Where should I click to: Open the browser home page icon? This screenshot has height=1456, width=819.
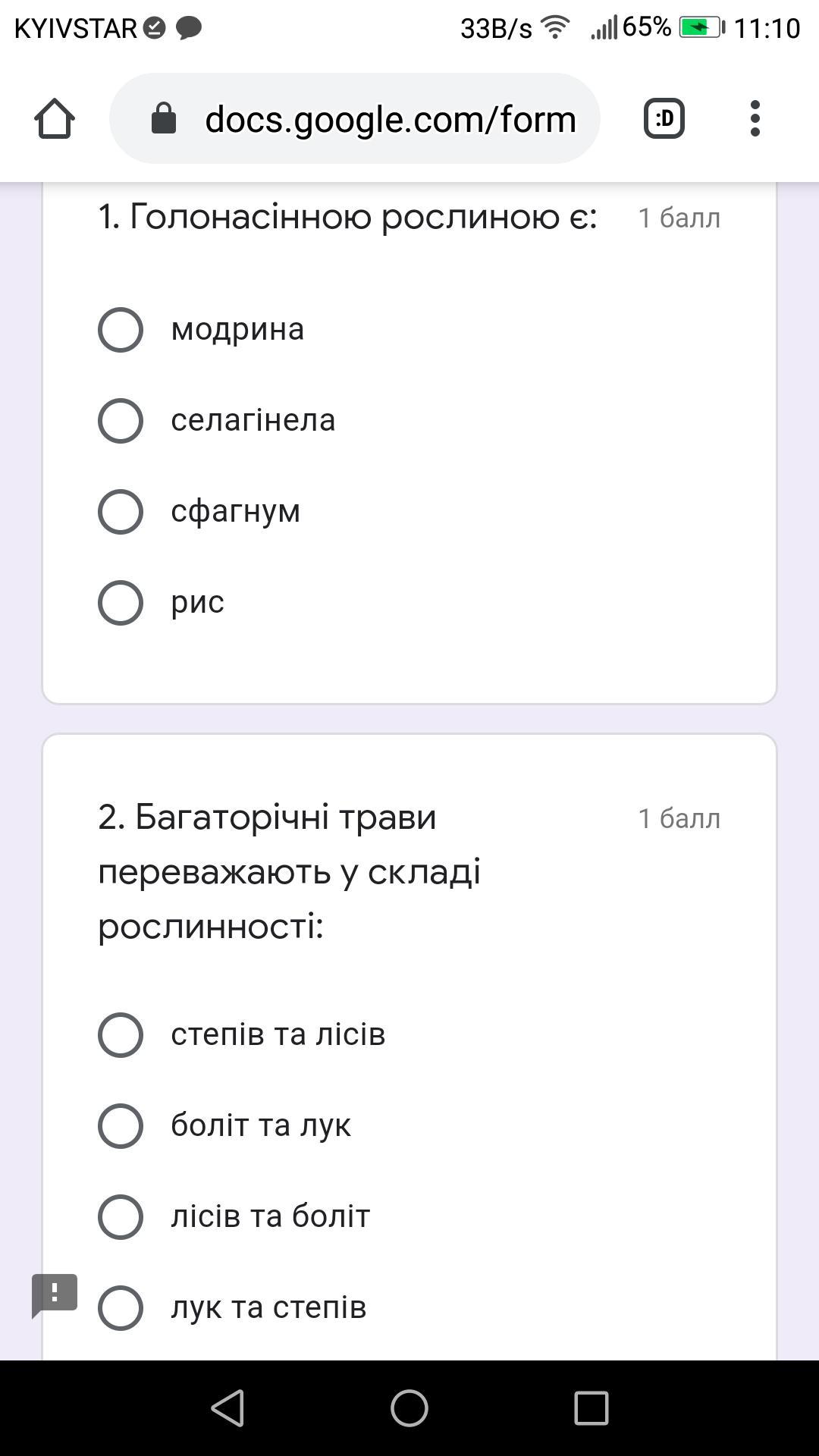[55, 119]
